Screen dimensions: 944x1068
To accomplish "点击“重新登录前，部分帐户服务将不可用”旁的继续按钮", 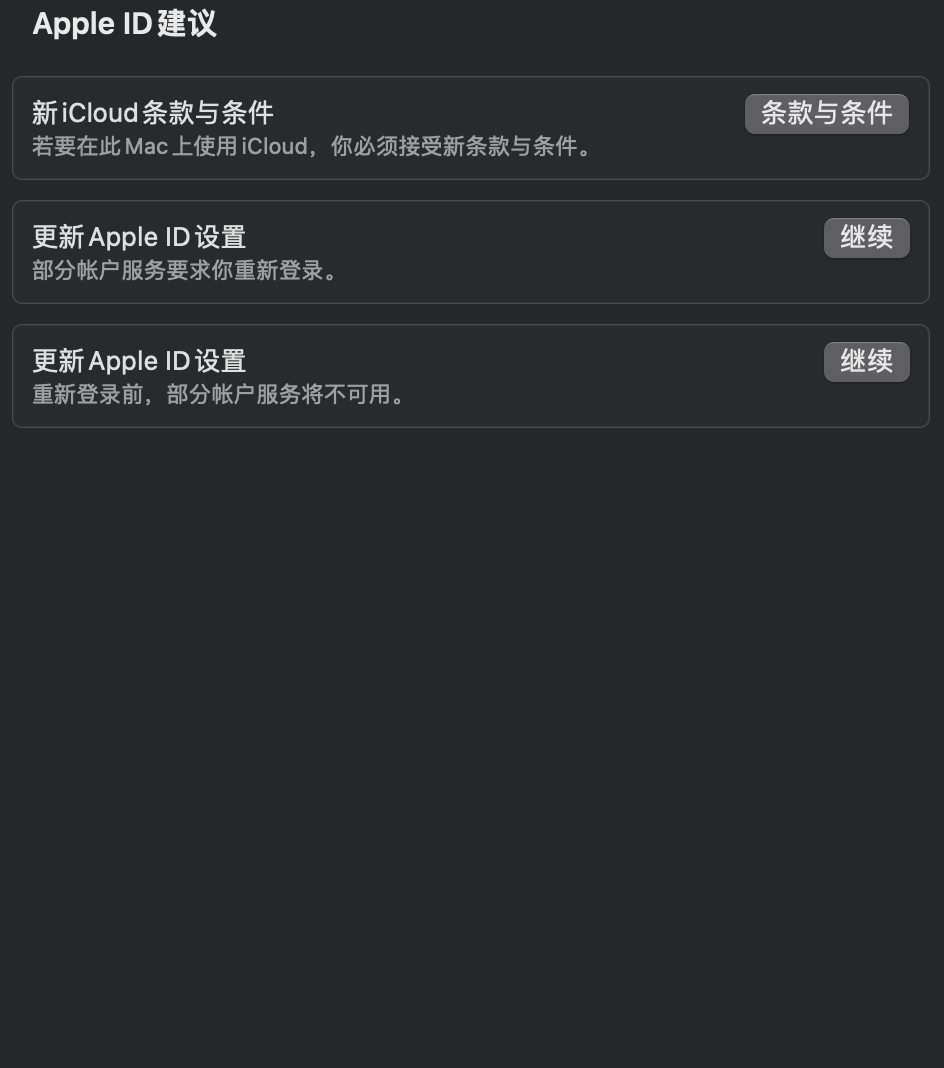I will click(866, 362).
